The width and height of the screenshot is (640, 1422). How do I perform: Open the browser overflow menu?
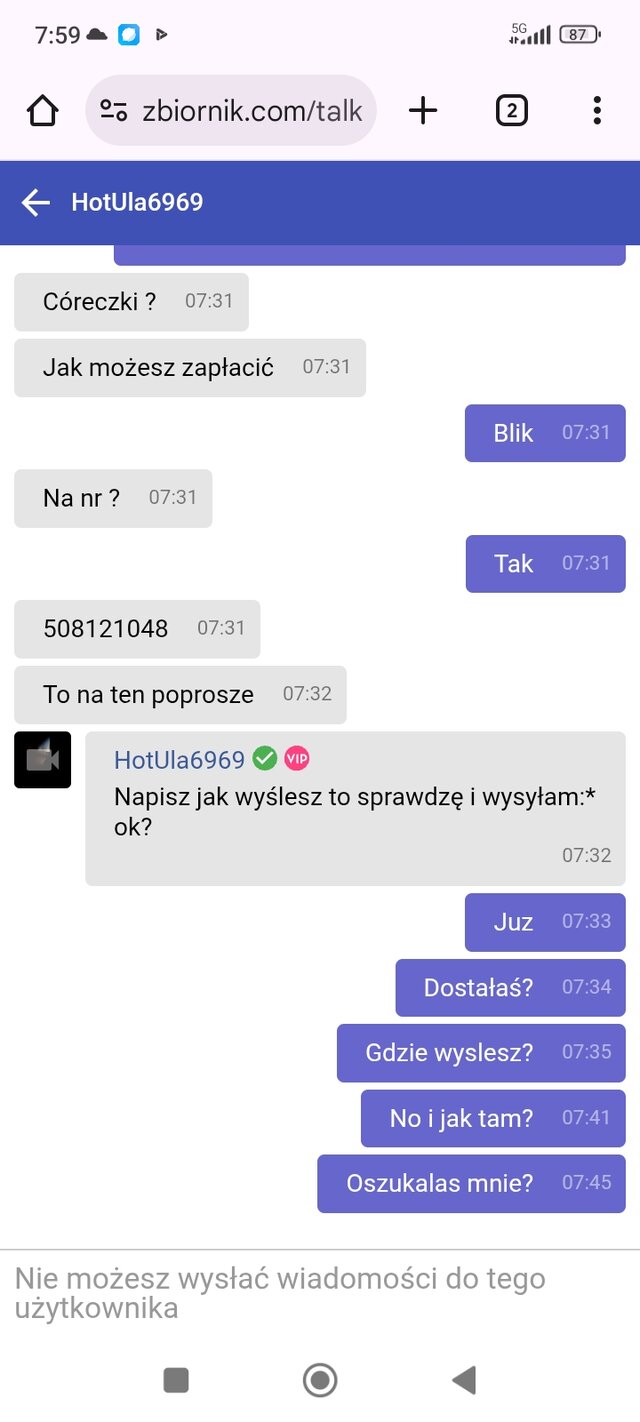597,111
